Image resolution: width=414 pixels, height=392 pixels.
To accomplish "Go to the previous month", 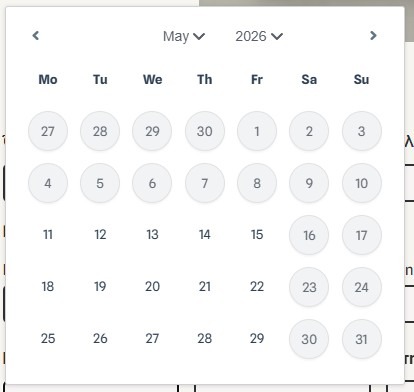I will click(36, 35).
